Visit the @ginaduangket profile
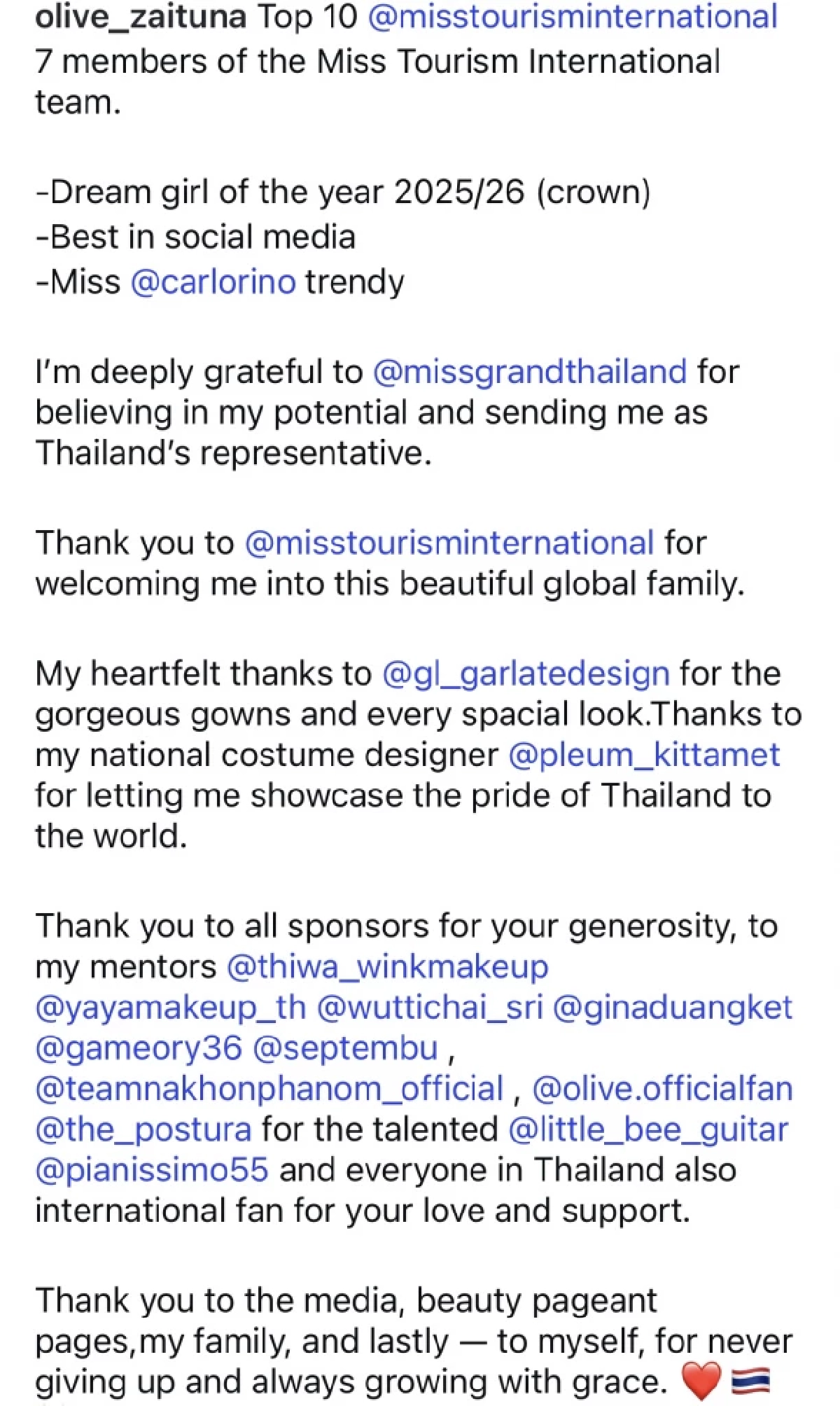 pyautogui.click(x=672, y=1008)
